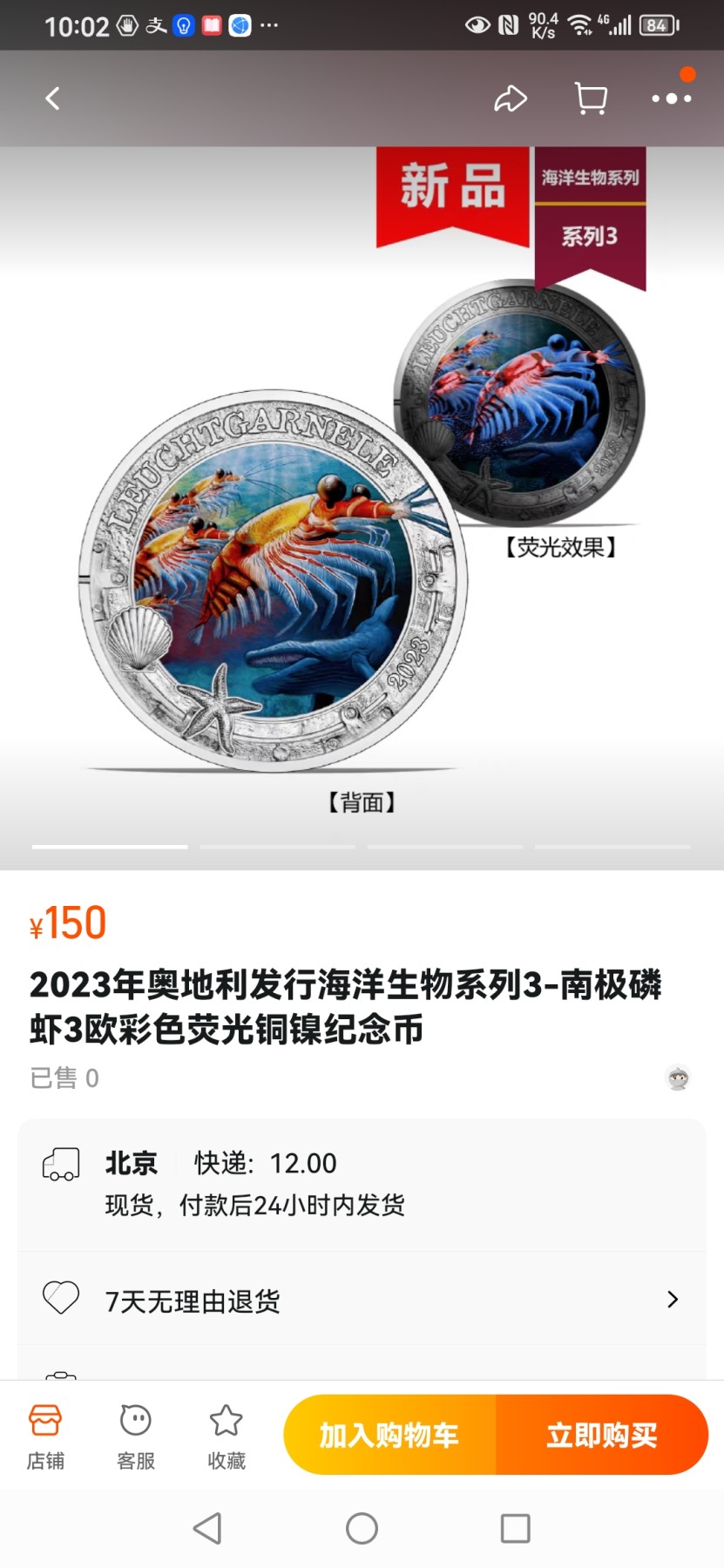This screenshot has width=724, height=1568.
Task: Tap the buyer avatar near 已售 0
Action: (x=679, y=1078)
